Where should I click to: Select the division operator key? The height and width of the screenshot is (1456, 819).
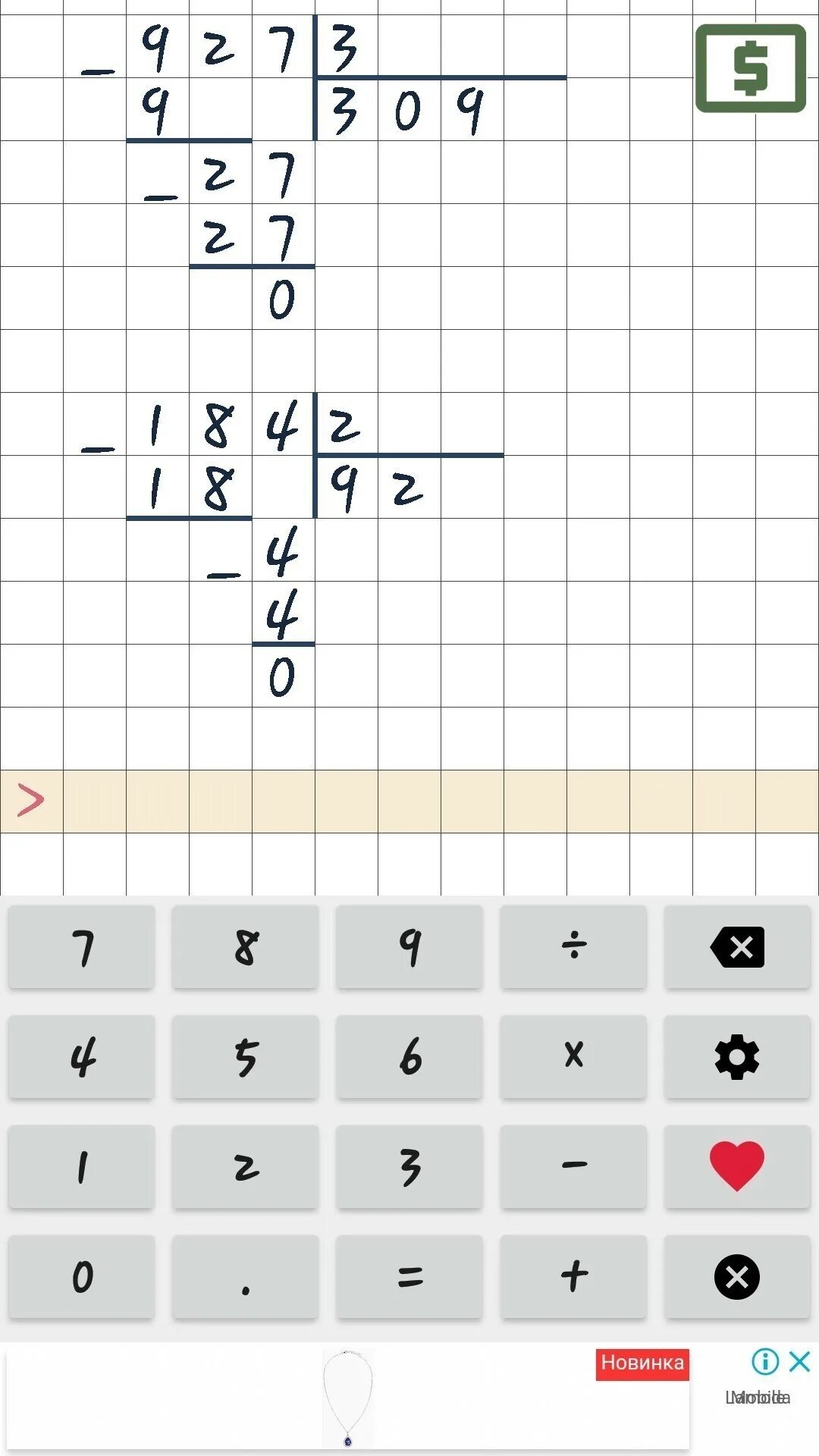pos(573,946)
